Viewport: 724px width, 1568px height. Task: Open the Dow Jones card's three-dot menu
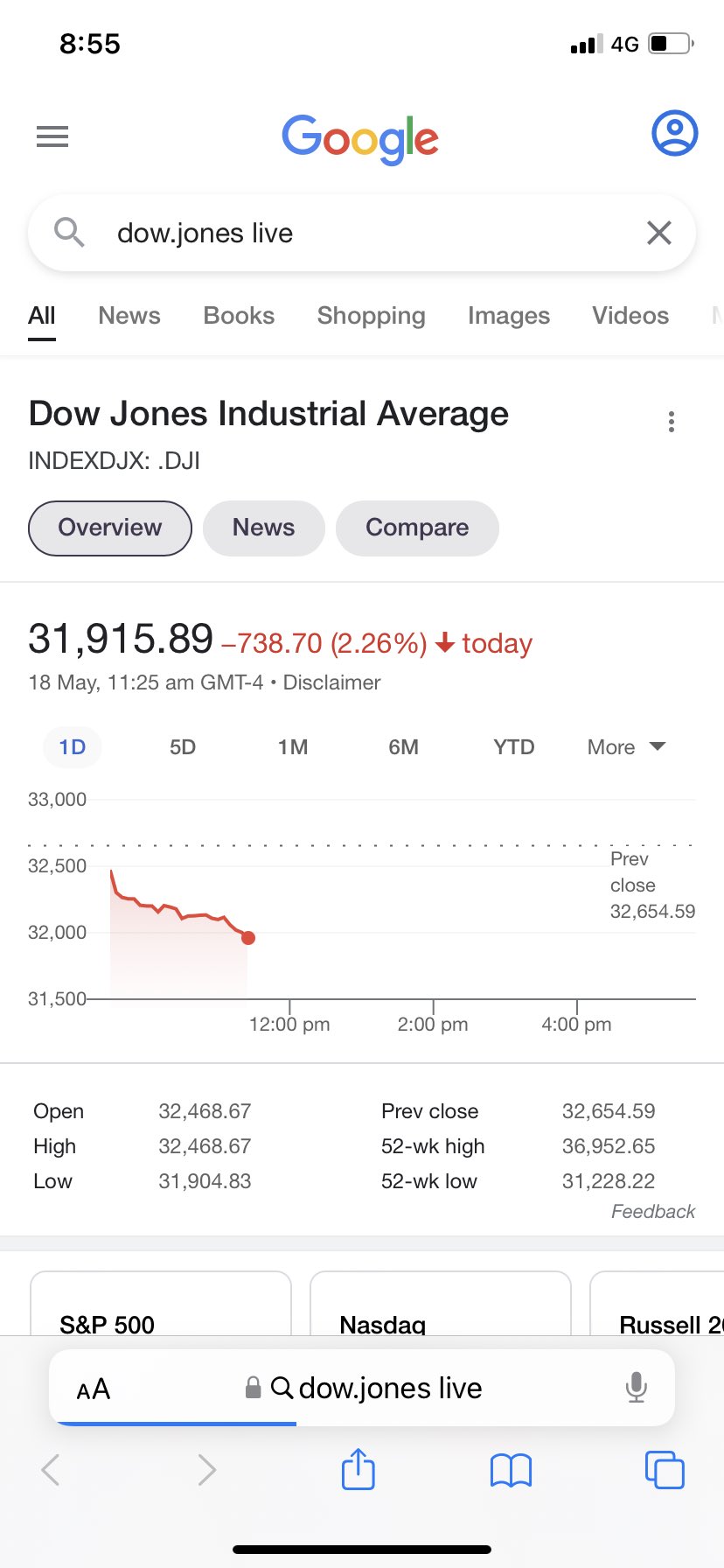[x=672, y=422]
